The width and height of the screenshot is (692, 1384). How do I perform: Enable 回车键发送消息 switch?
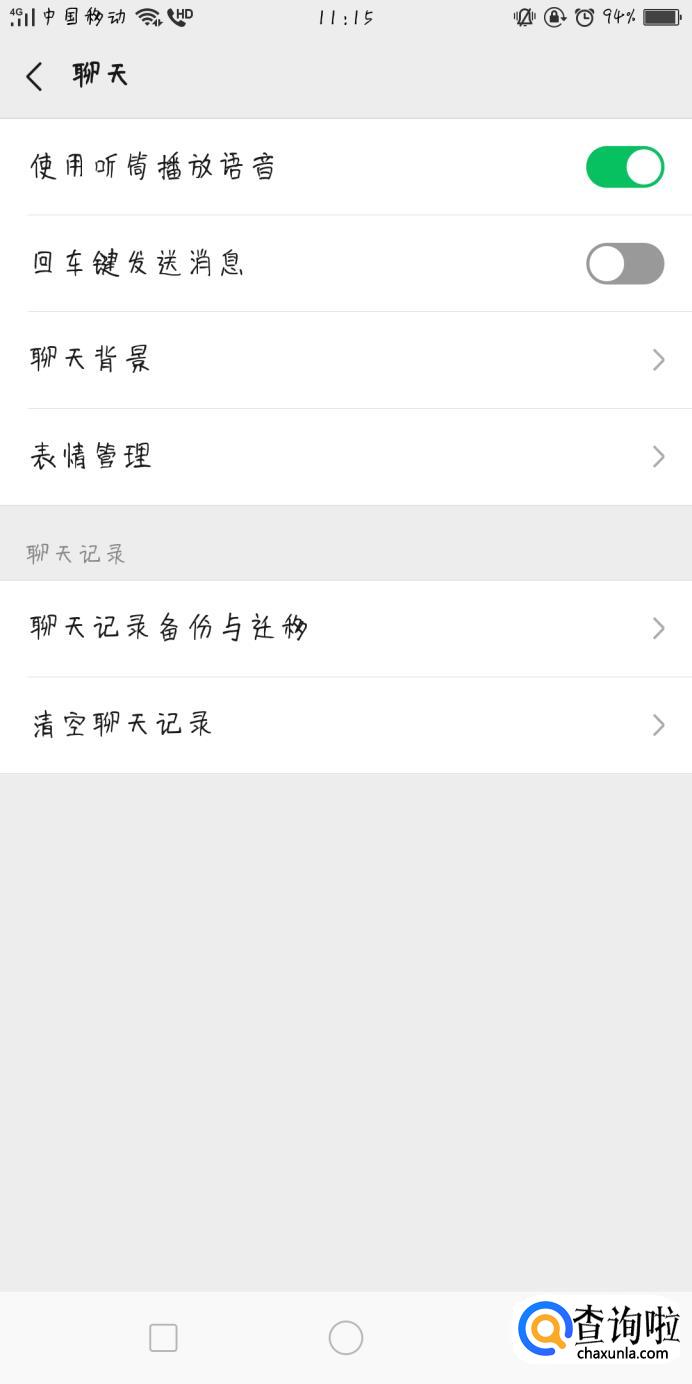(624, 264)
